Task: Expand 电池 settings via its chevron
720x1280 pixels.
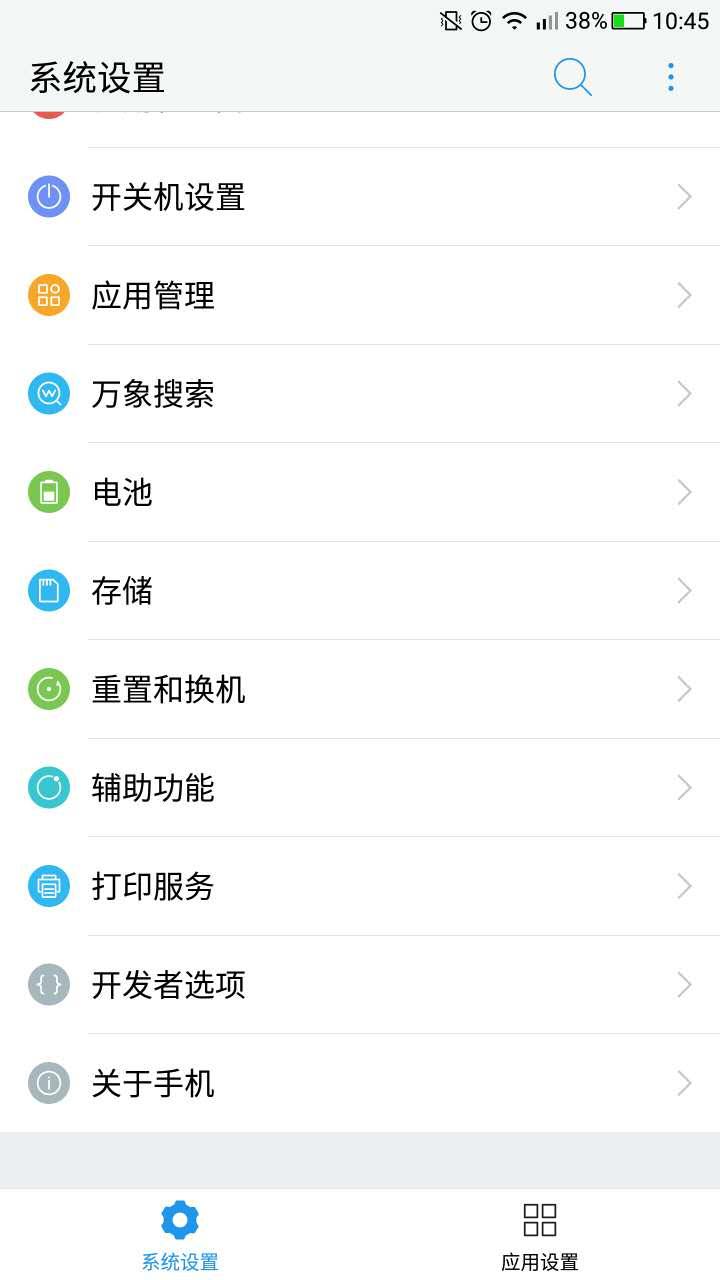Action: click(x=684, y=492)
